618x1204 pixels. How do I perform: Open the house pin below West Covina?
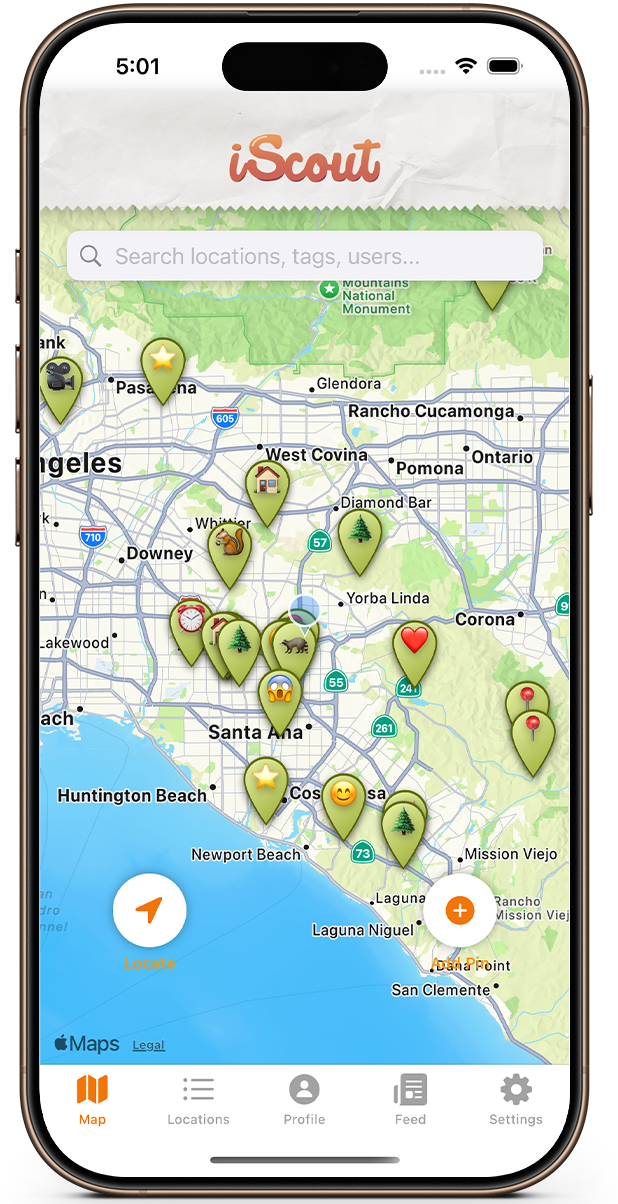pos(267,483)
